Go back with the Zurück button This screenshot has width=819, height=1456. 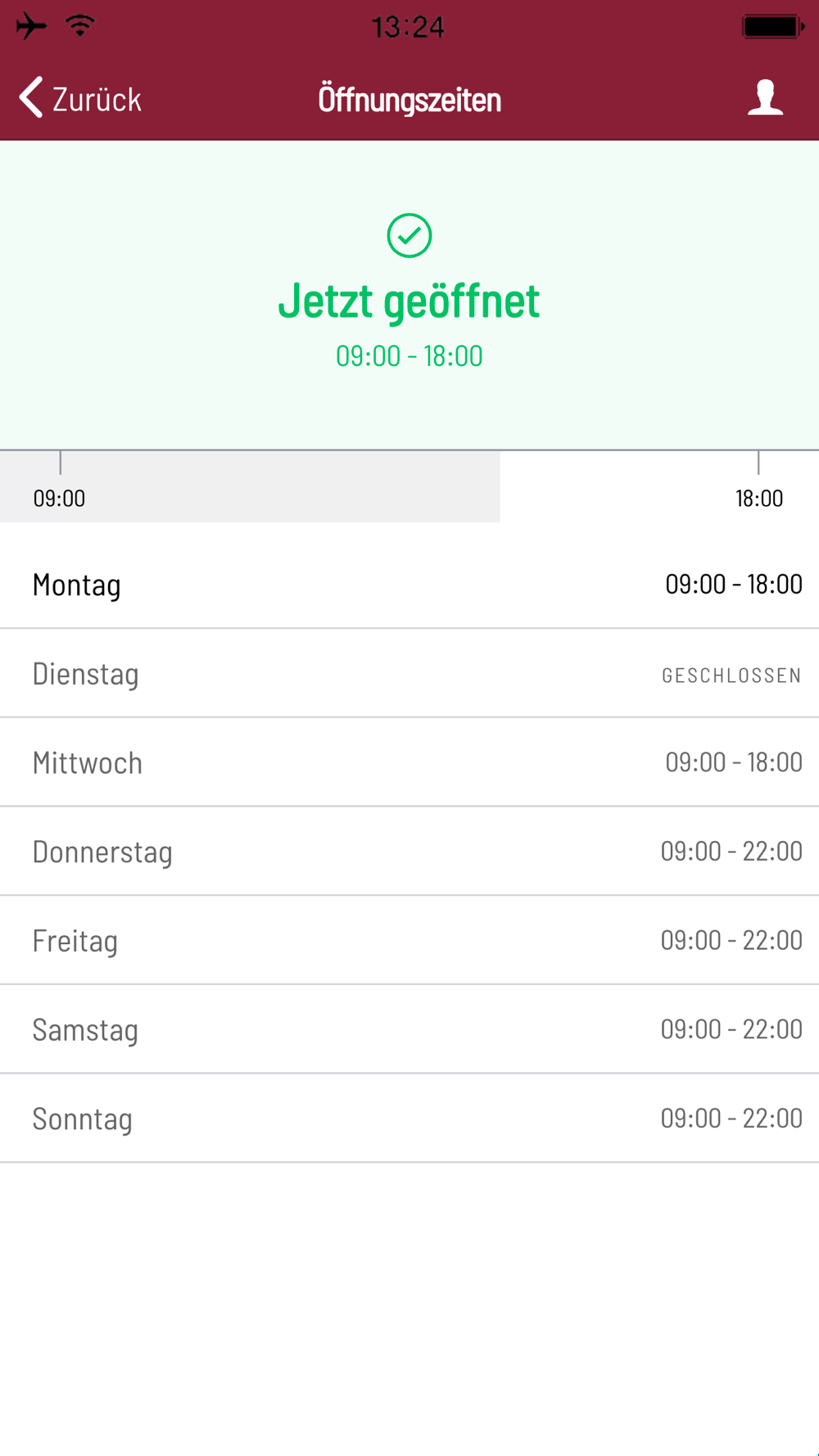pos(80,99)
